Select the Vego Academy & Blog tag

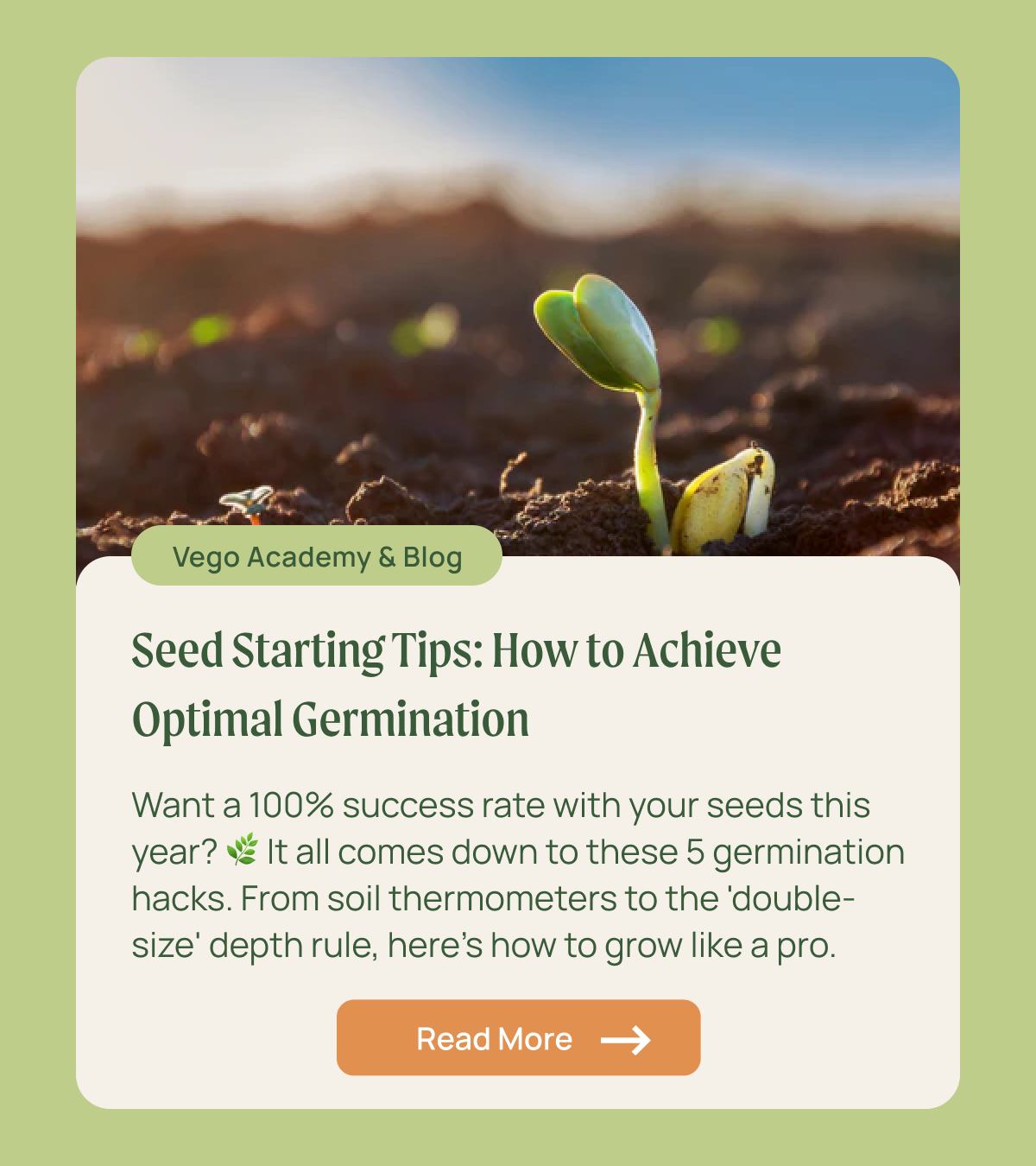point(317,556)
